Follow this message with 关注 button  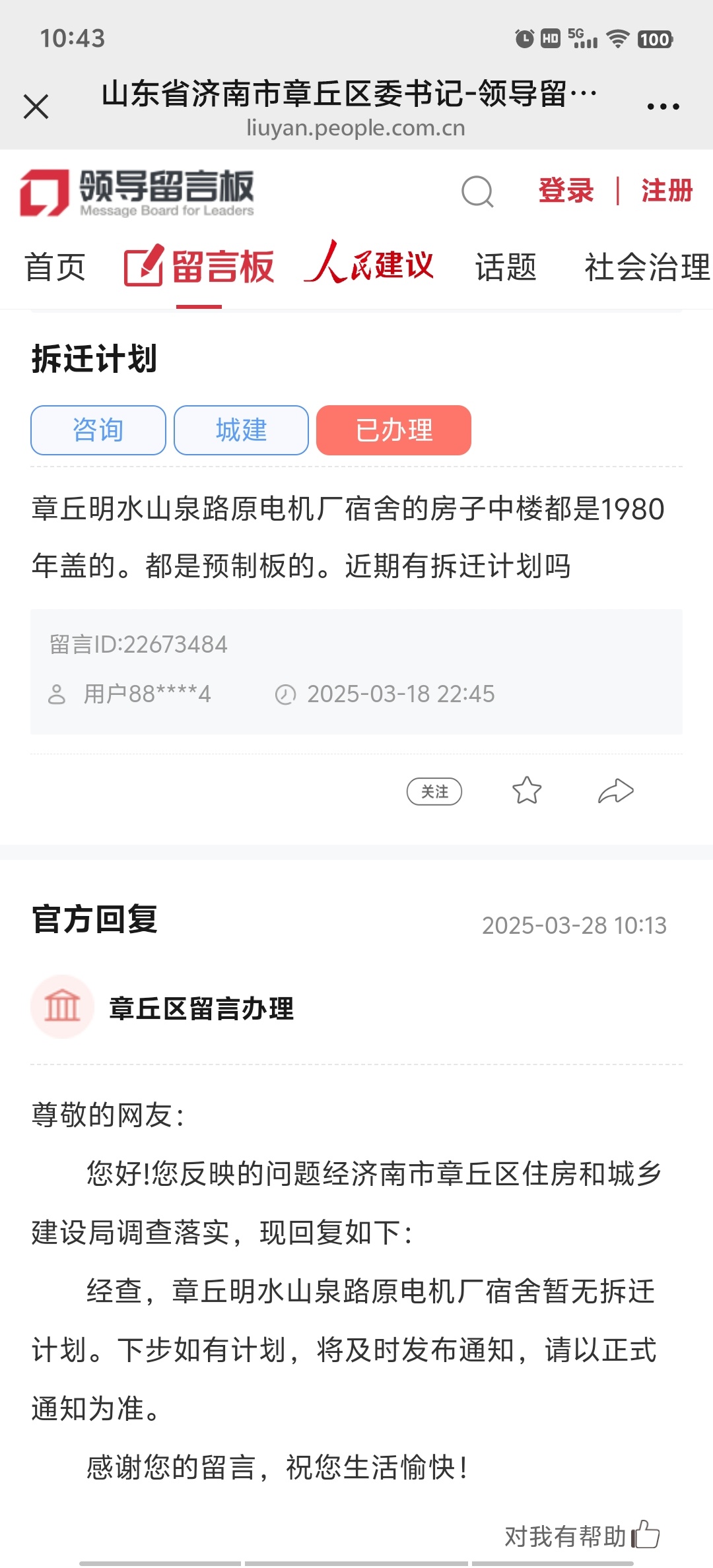pyautogui.click(x=434, y=791)
